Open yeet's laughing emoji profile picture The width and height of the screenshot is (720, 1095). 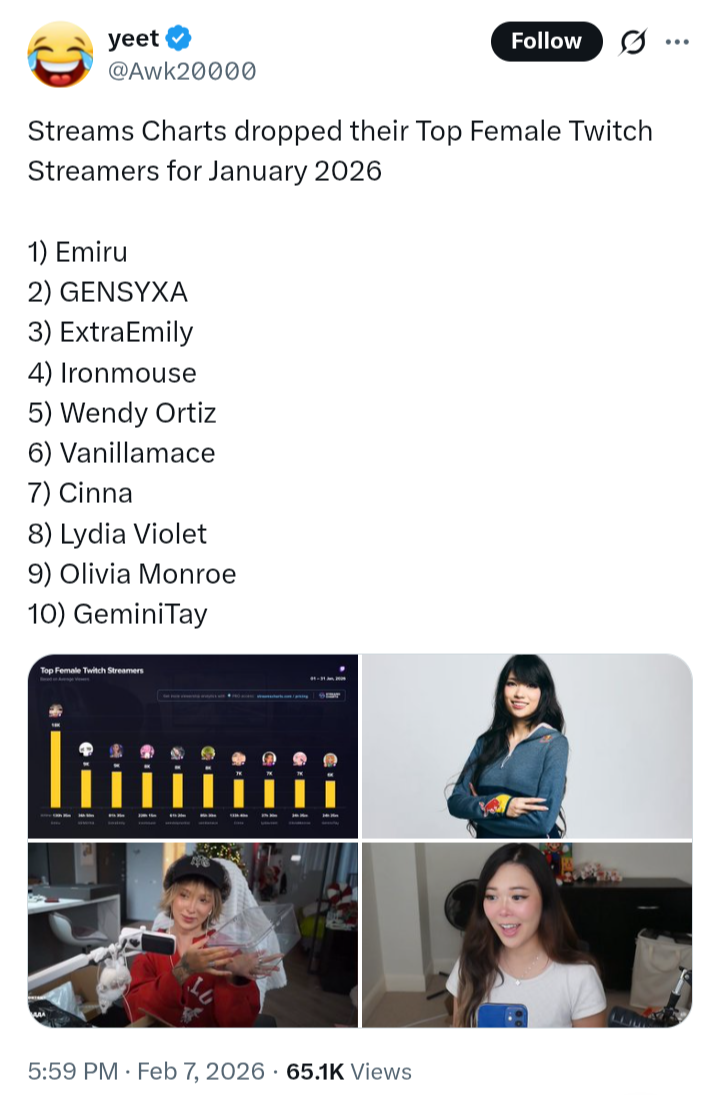tap(60, 54)
